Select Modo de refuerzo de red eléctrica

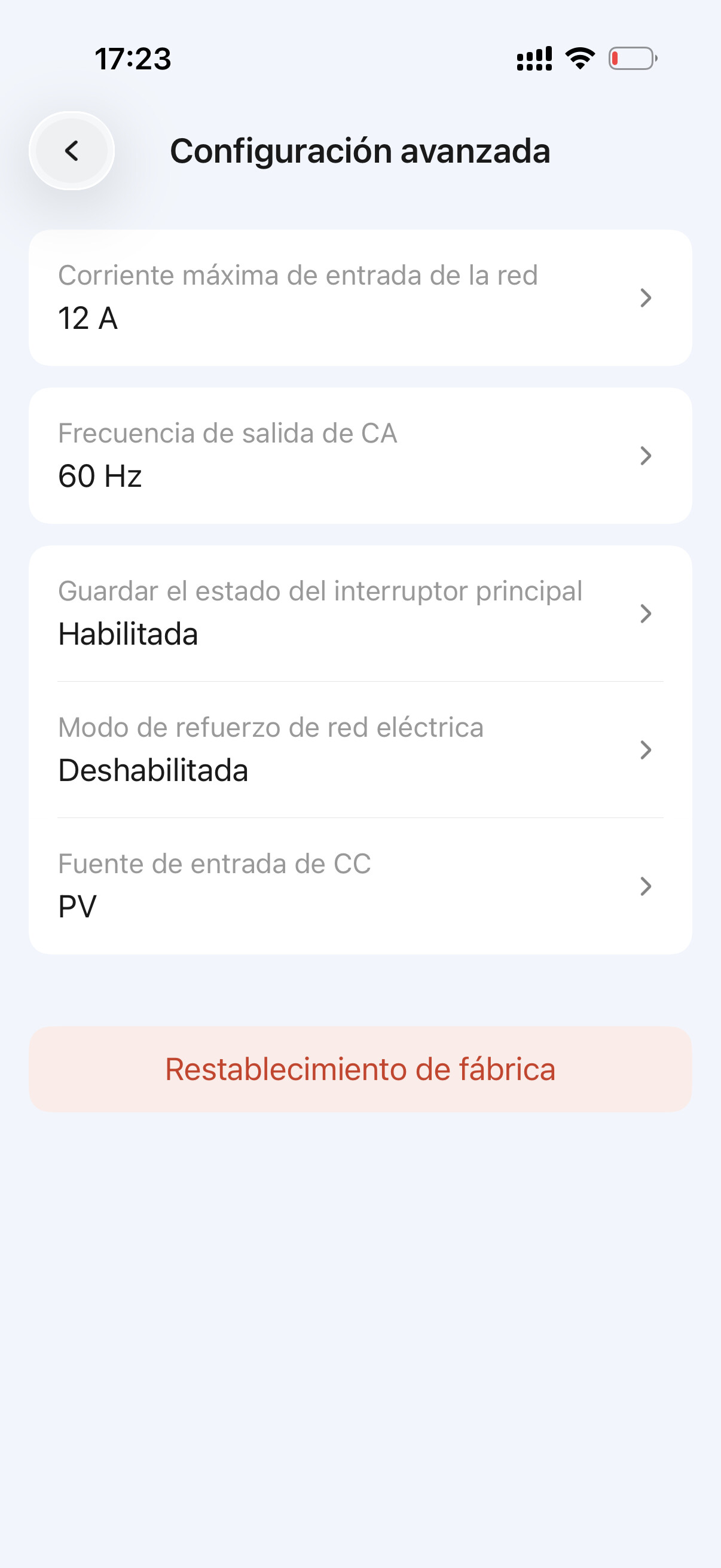tap(360, 749)
